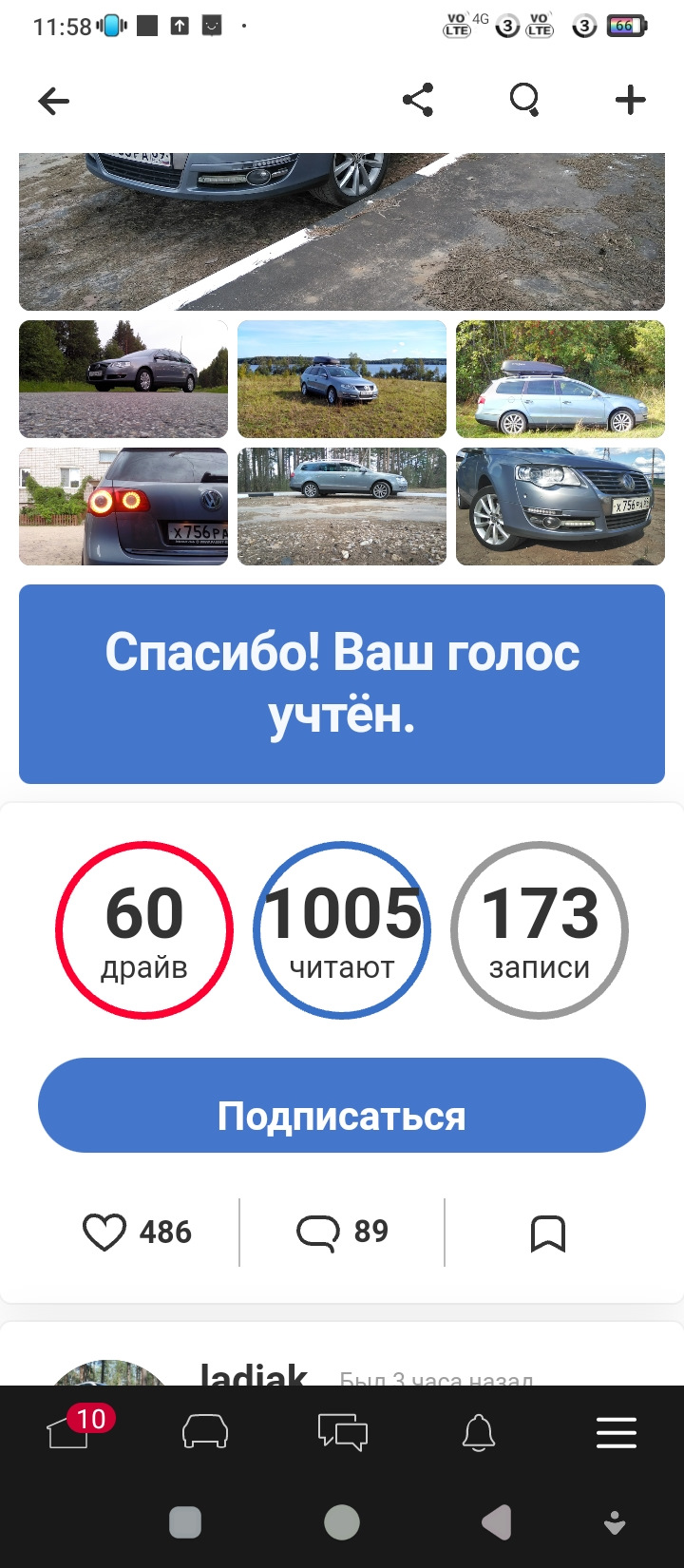
Task: Open the messages tab
Action: (342, 1432)
